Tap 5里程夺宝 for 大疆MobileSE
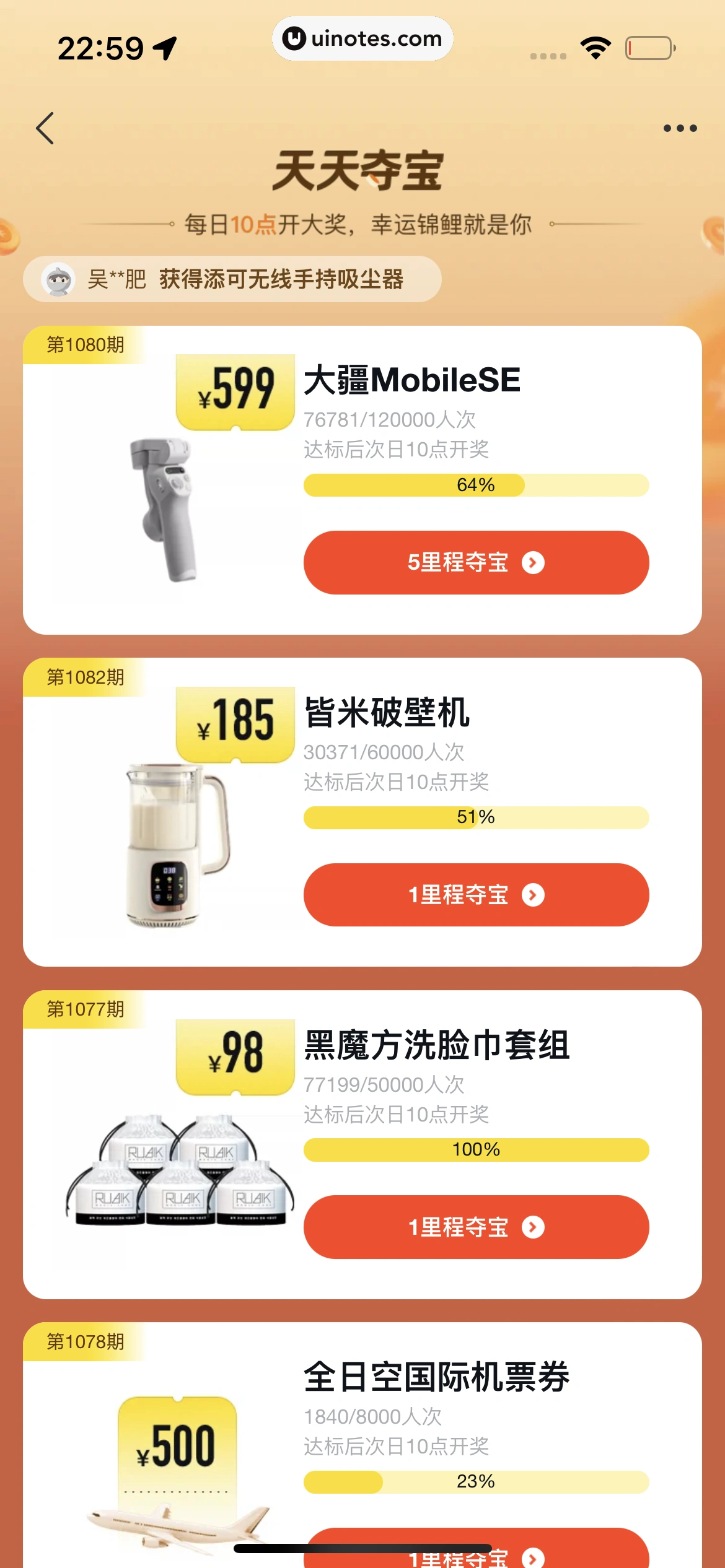Viewport: 725px width, 1568px height. 476,562
